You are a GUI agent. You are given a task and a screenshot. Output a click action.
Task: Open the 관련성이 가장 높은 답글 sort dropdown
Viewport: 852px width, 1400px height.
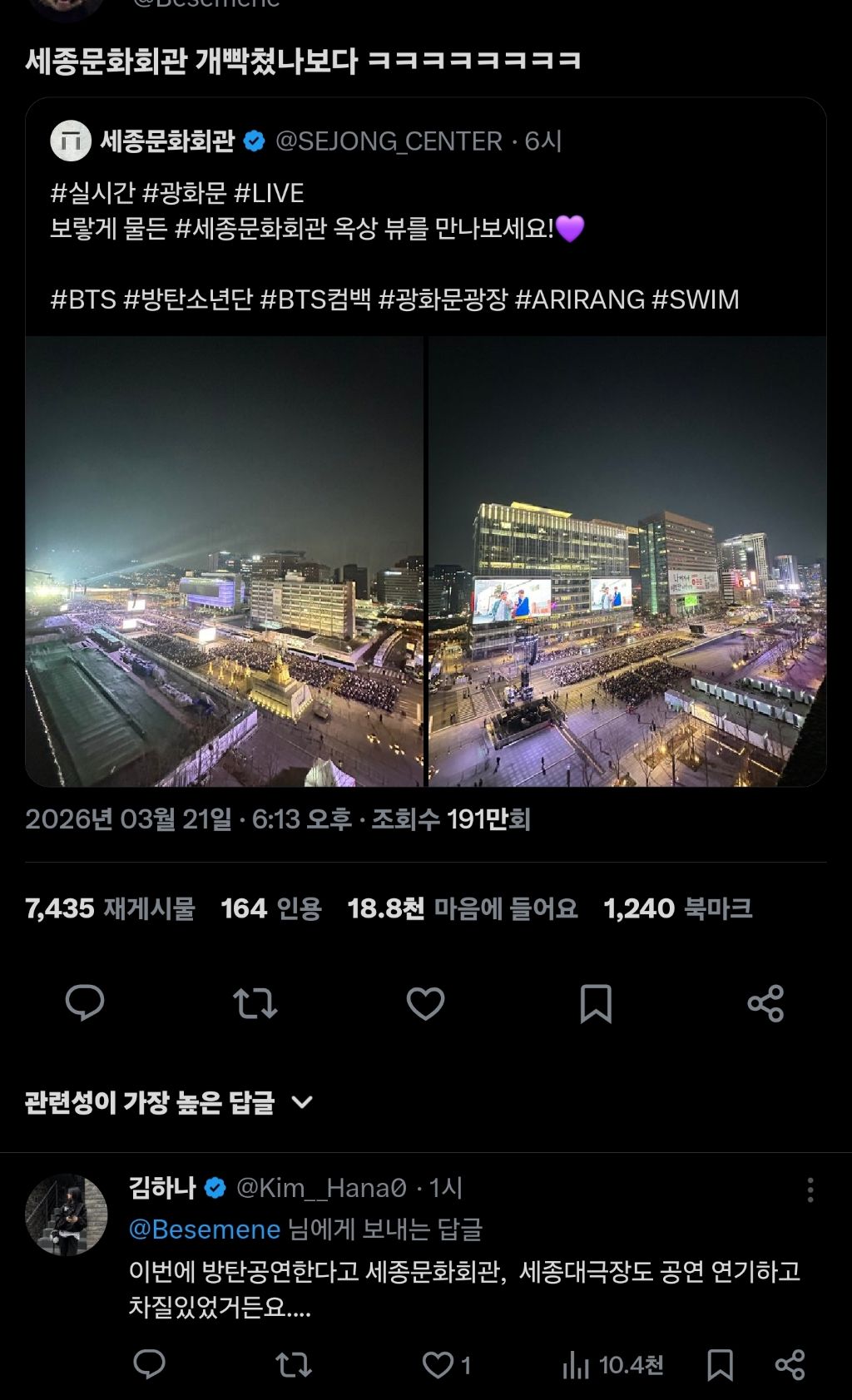(166, 1098)
